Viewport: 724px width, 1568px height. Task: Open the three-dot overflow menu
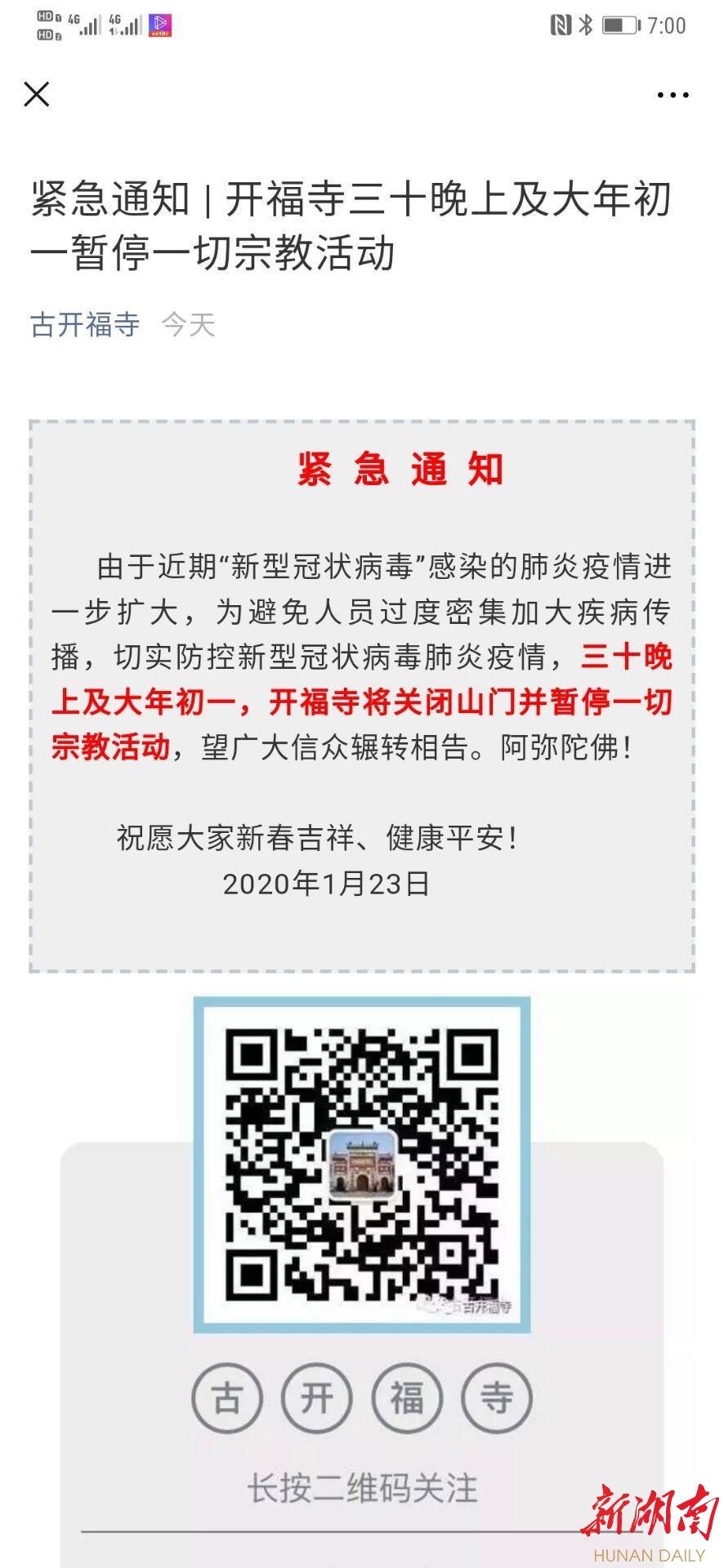(673, 95)
